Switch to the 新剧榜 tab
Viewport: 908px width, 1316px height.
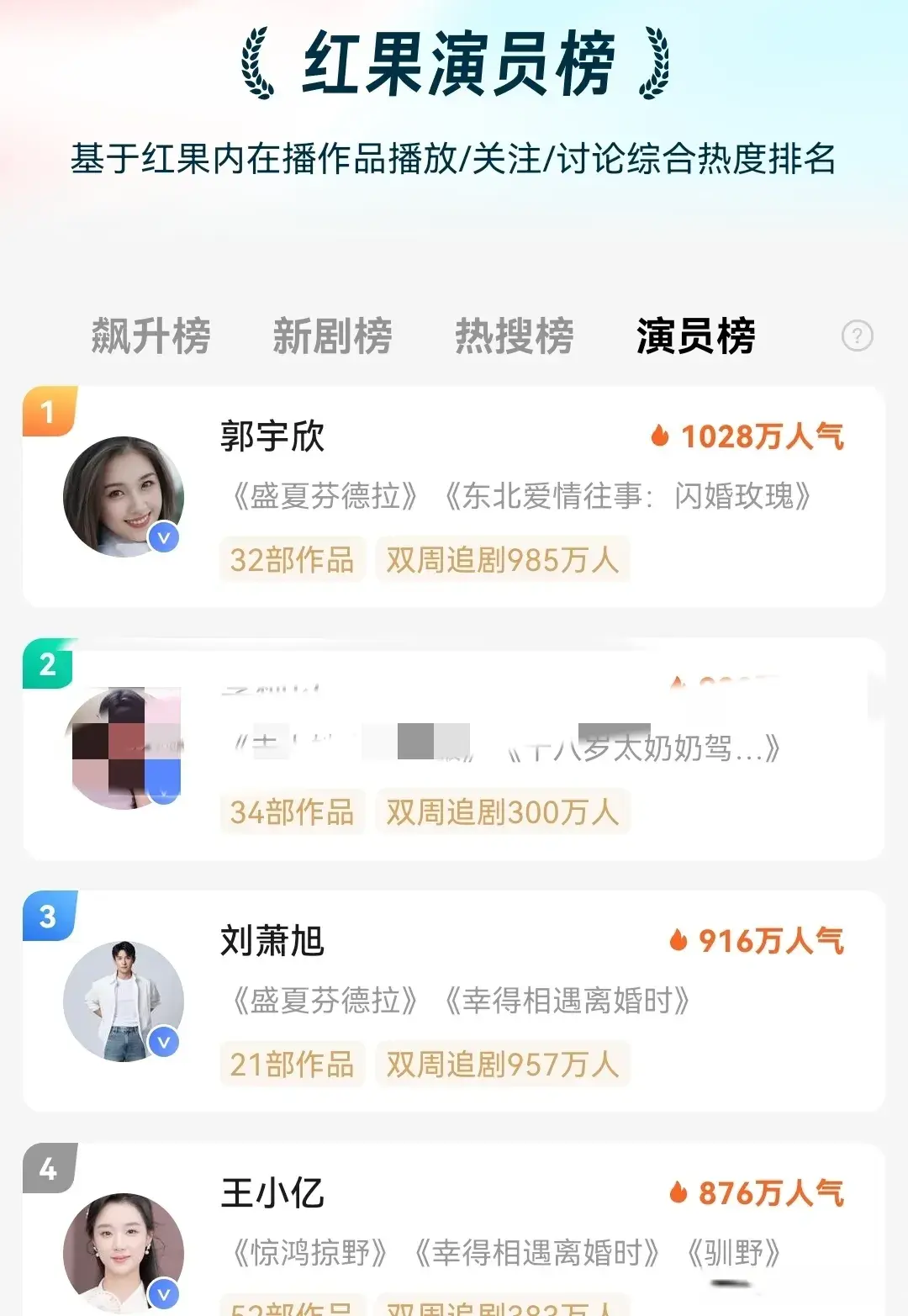332,336
